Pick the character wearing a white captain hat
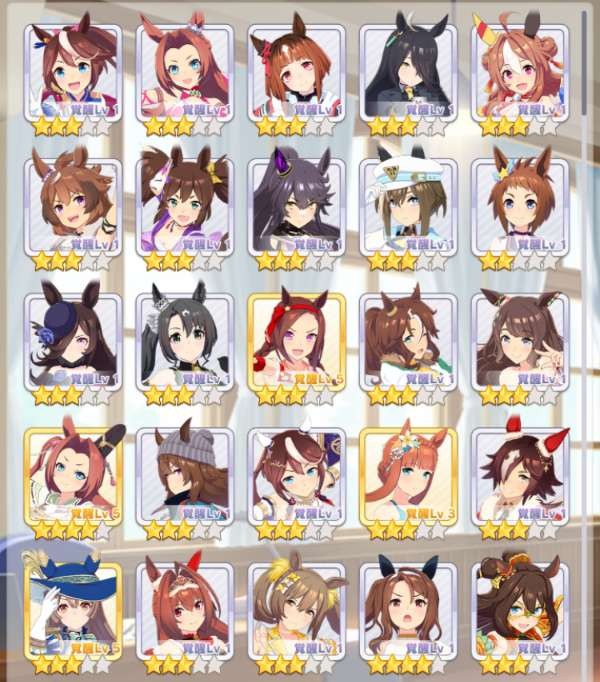 point(408,205)
